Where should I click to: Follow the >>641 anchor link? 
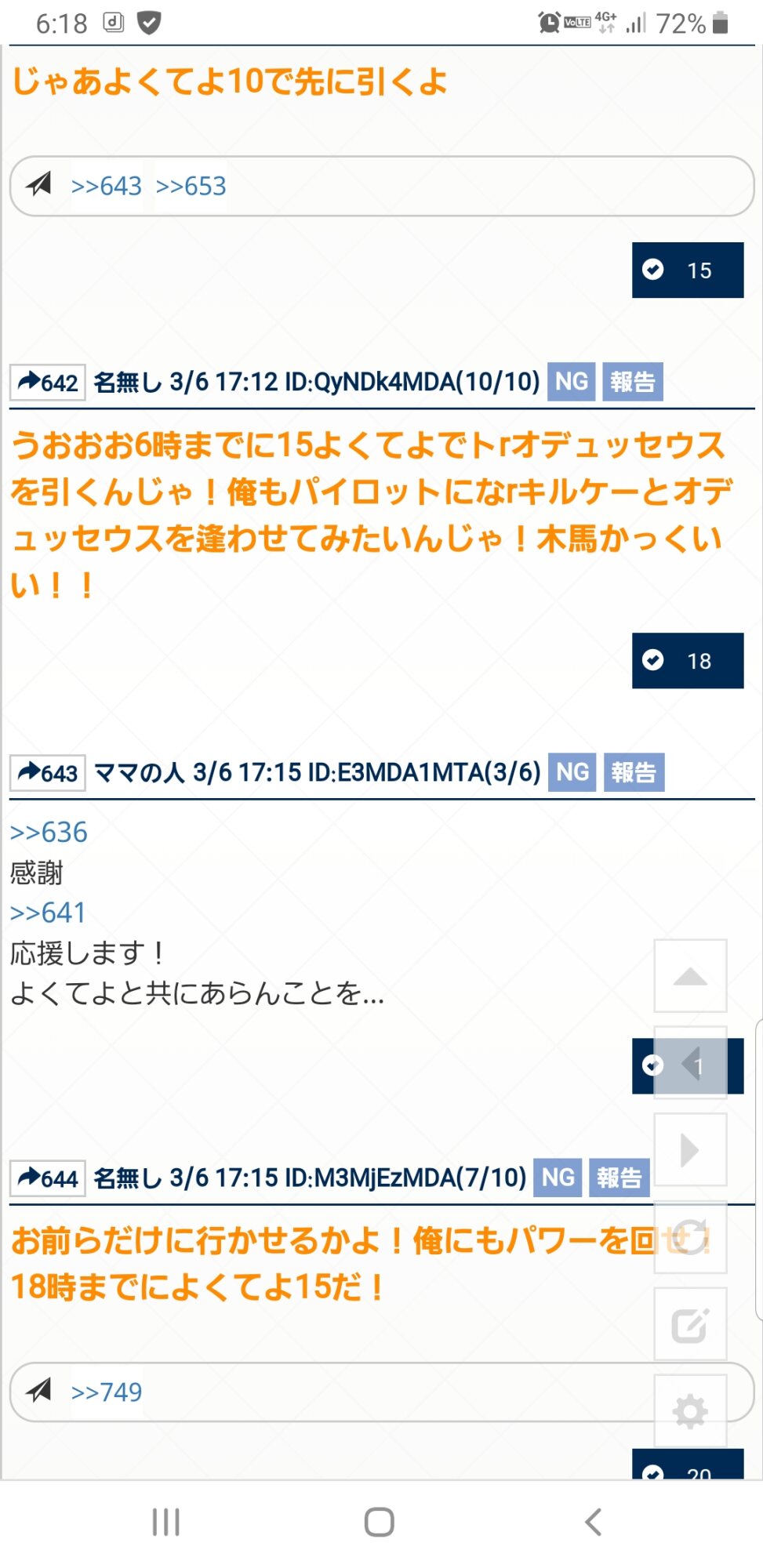(x=48, y=913)
